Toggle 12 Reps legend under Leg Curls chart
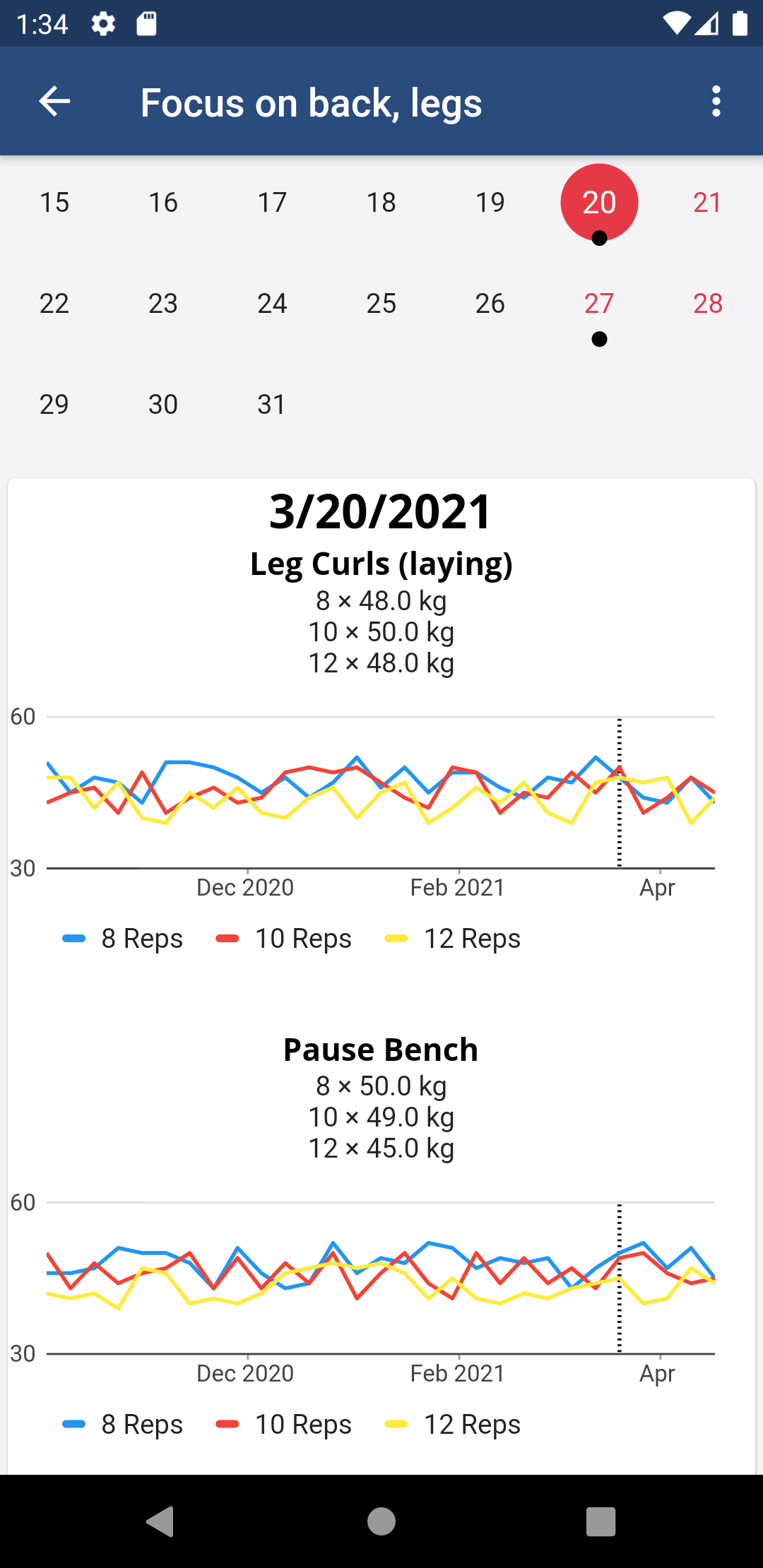This screenshot has height=1568, width=763. pos(453,939)
